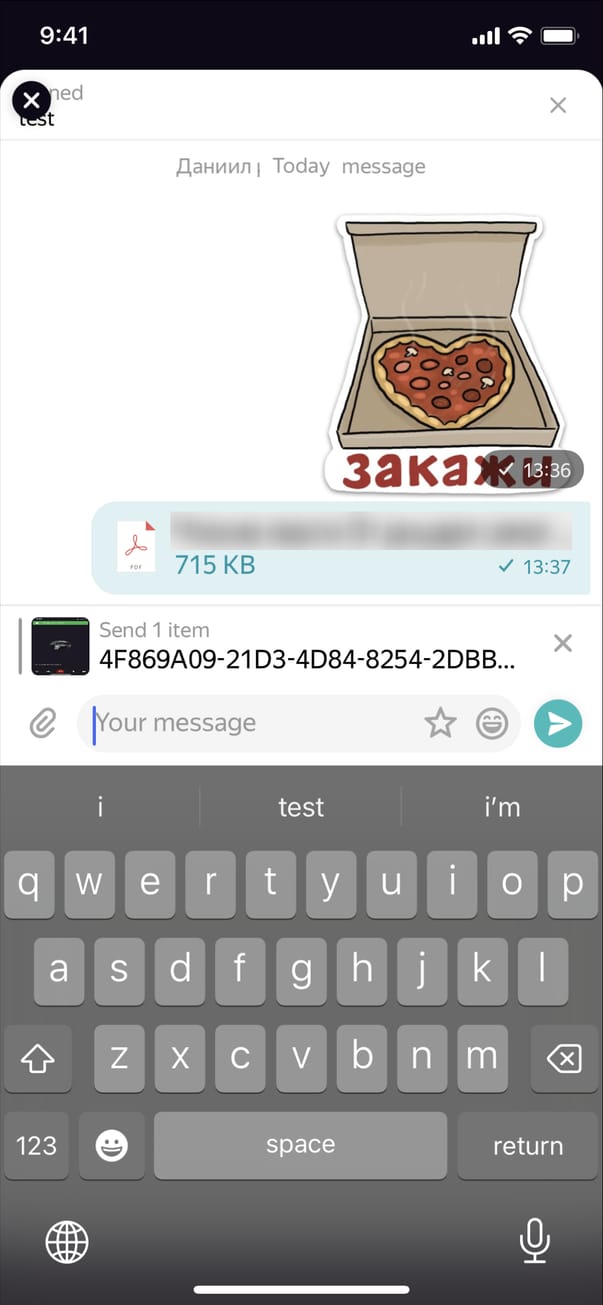Screen dimensions: 603x1305
Task: Open the star favorites icon
Action: [x=441, y=723]
